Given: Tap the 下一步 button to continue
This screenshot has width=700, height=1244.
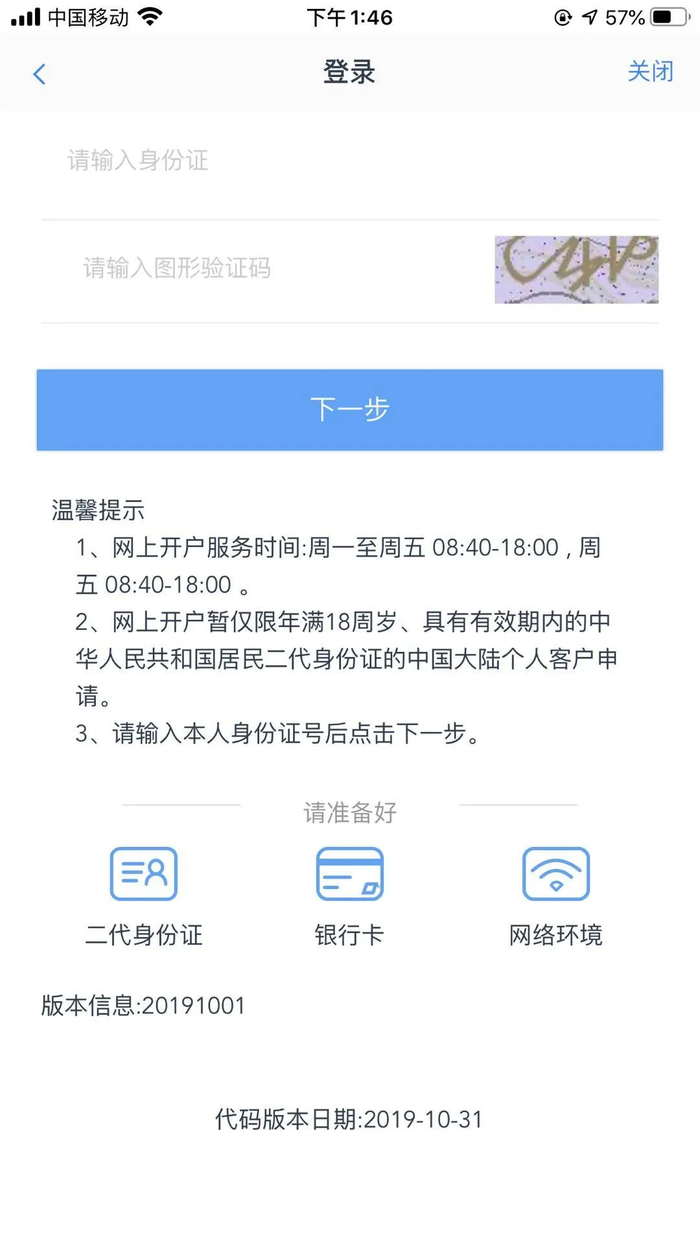Looking at the screenshot, I should (350, 410).
